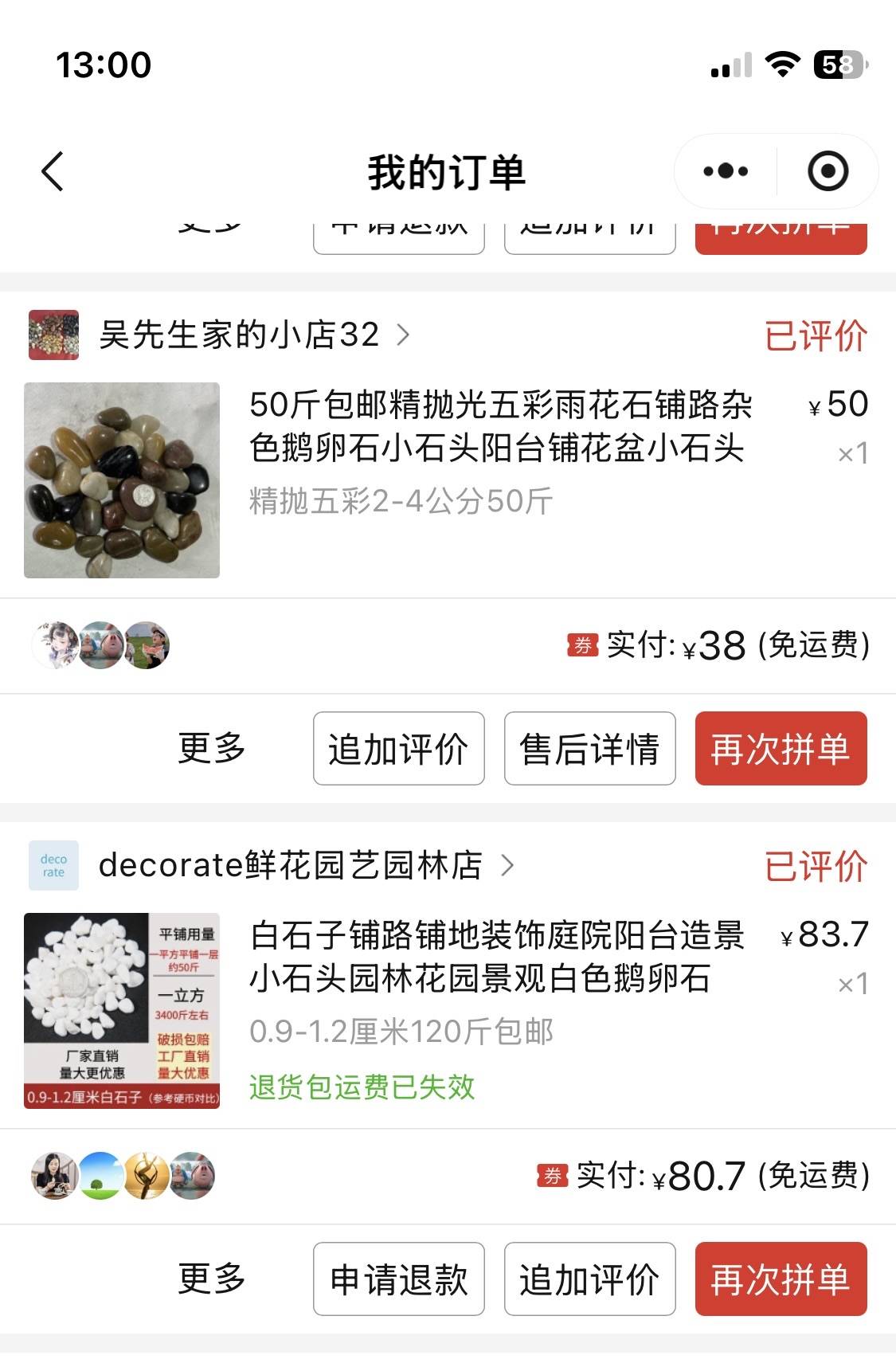Viewport: 896px width, 1363px height.
Task: Open the mini program overflow menu
Action: (726, 171)
